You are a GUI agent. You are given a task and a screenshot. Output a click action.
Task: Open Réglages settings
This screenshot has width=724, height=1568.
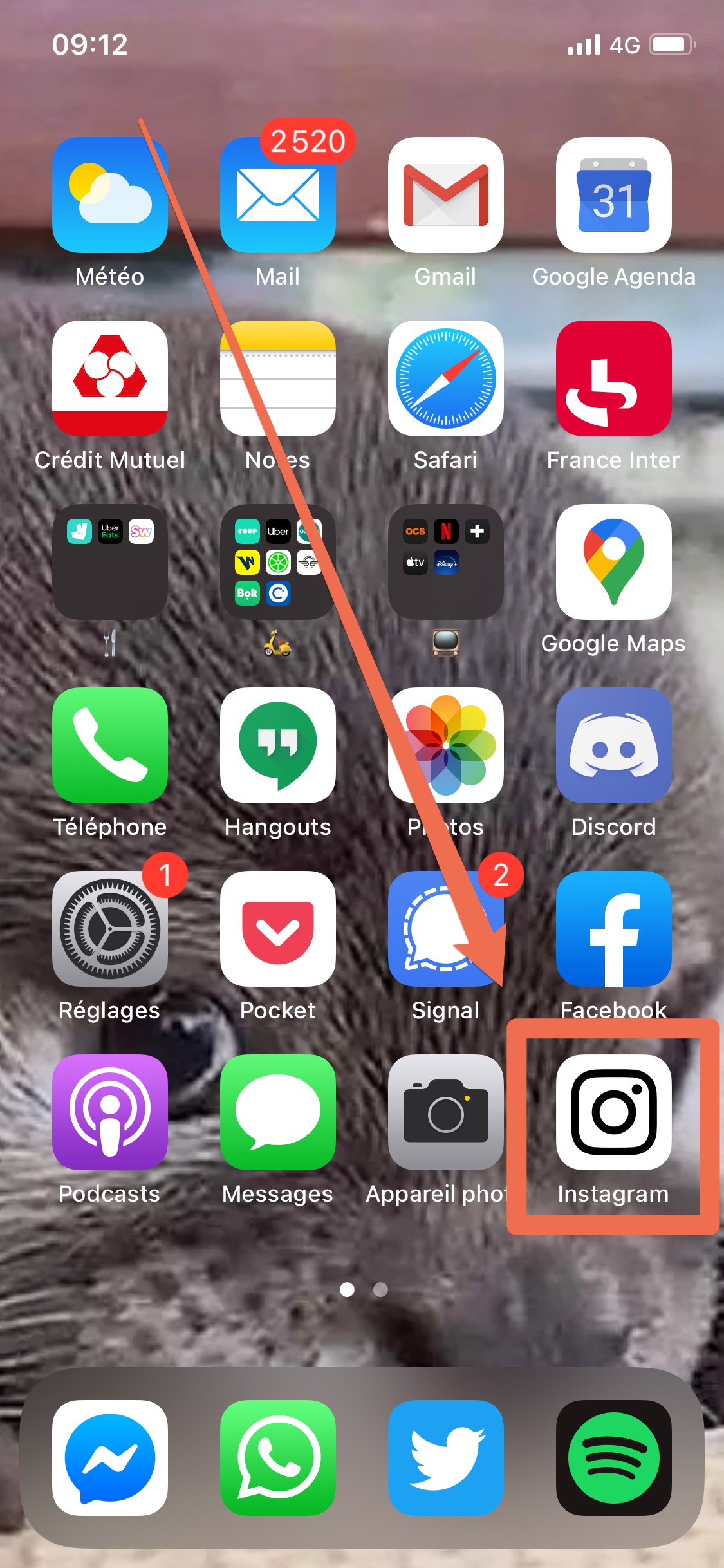[110, 928]
